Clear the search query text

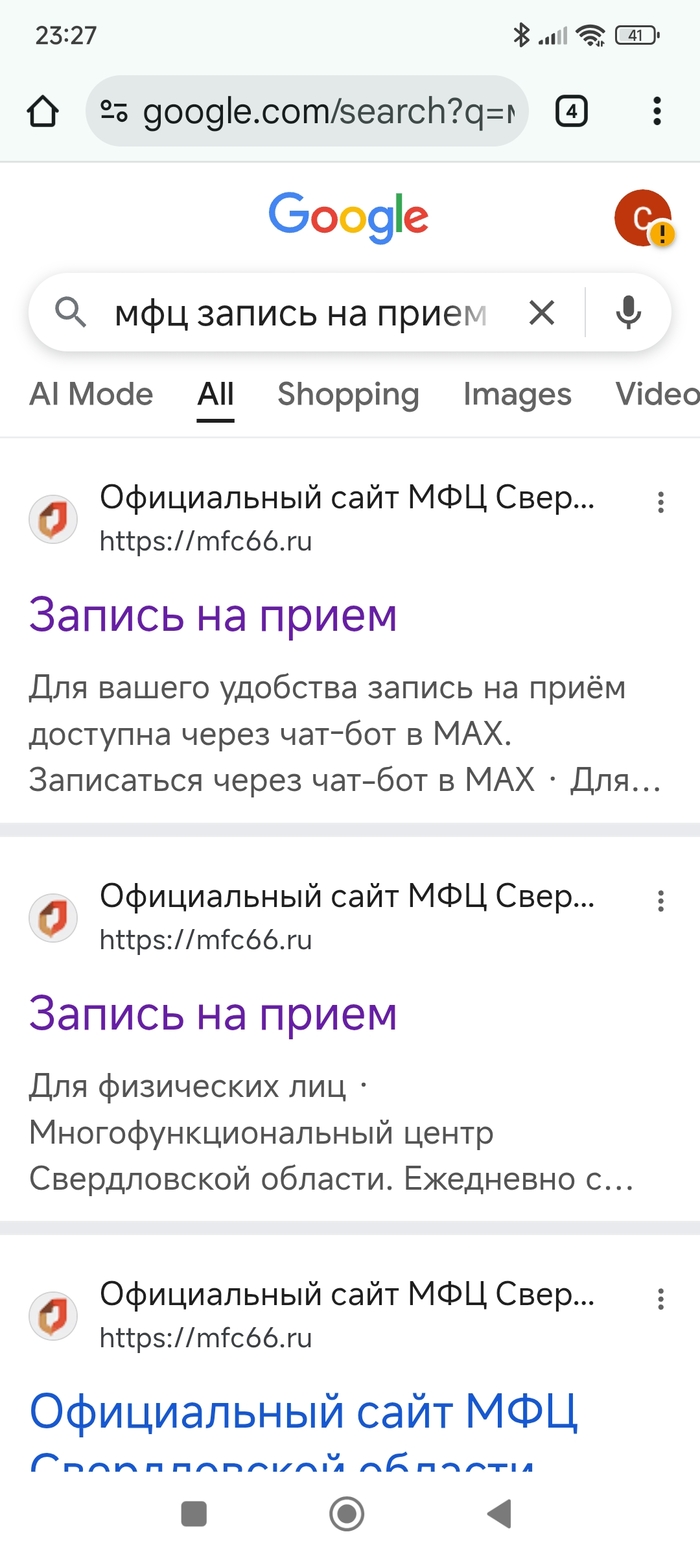[x=541, y=314]
